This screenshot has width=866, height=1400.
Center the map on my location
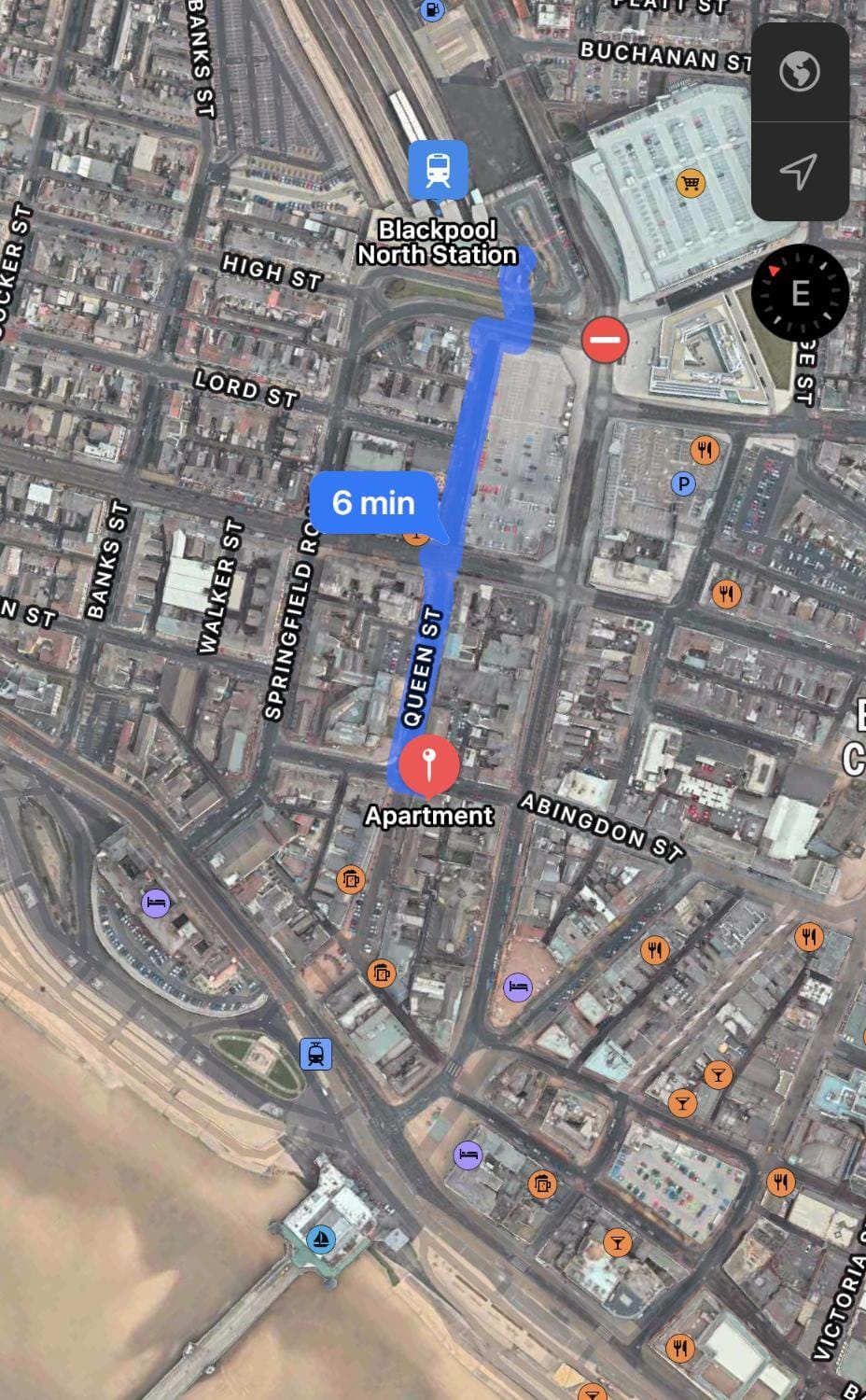[x=800, y=171]
